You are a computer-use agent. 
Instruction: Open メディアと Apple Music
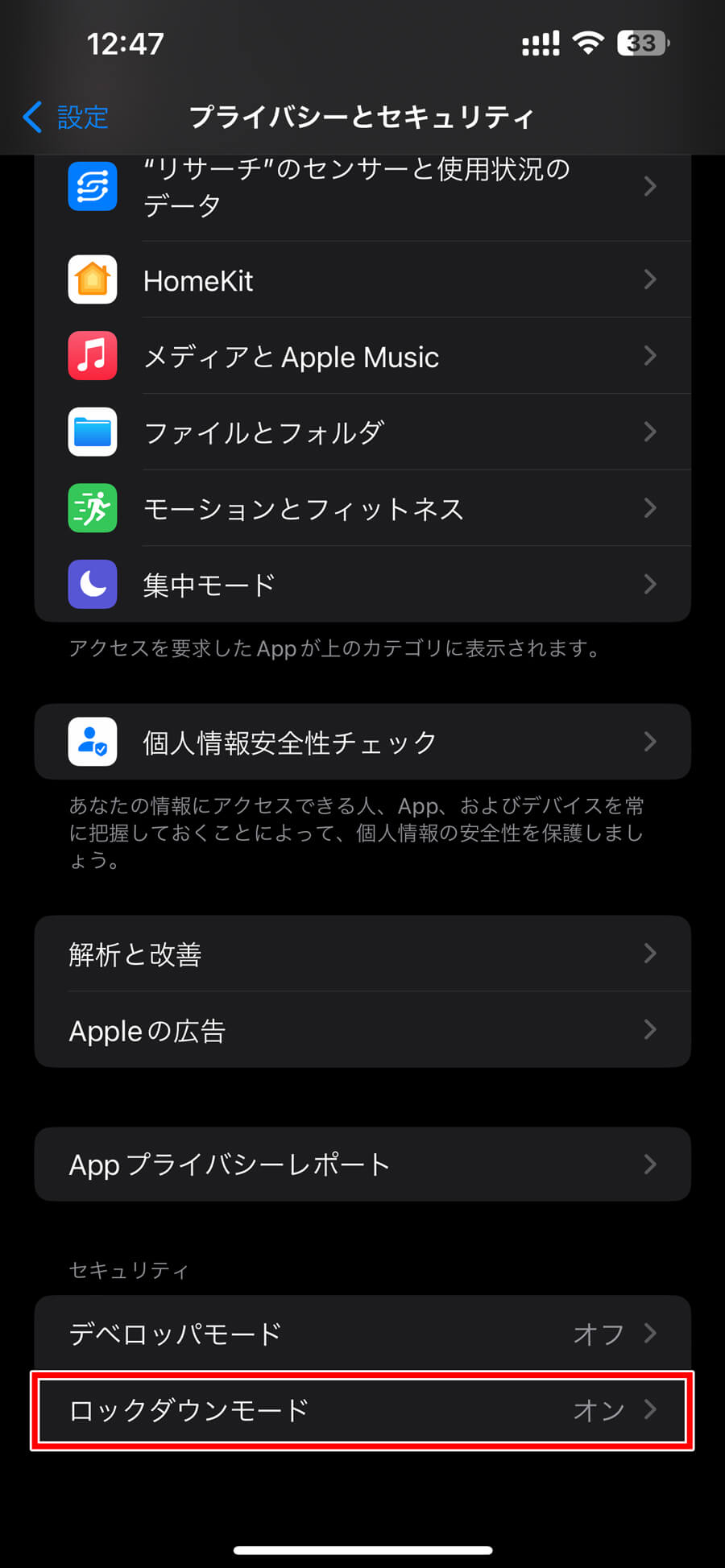click(x=362, y=356)
